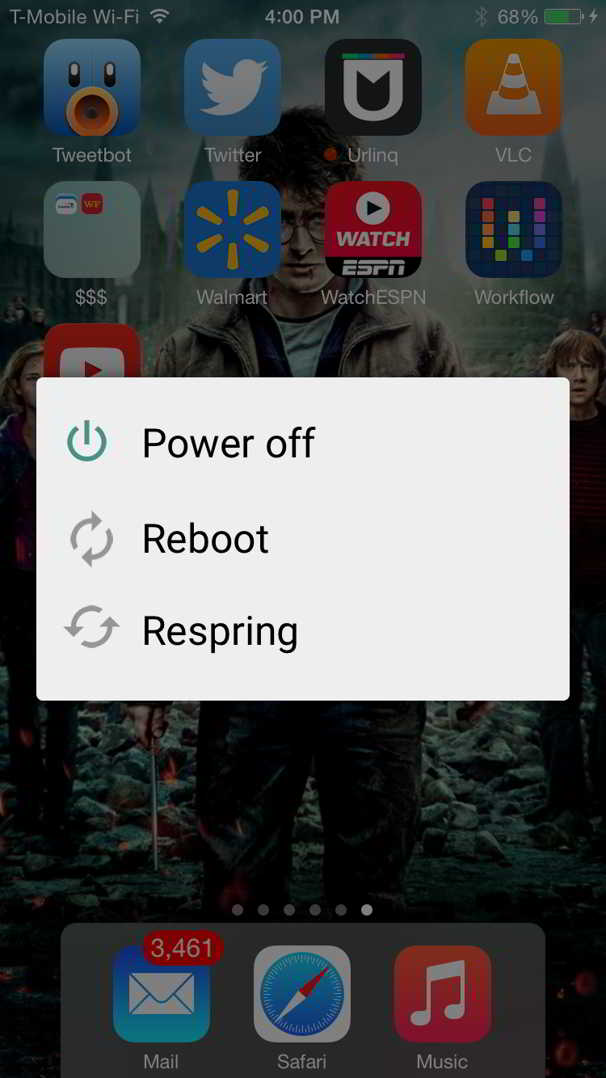Image resolution: width=606 pixels, height=1078 pixels.
Task: Open the Urlinq app
Action: pyautogui.click(x=373, y=88)
